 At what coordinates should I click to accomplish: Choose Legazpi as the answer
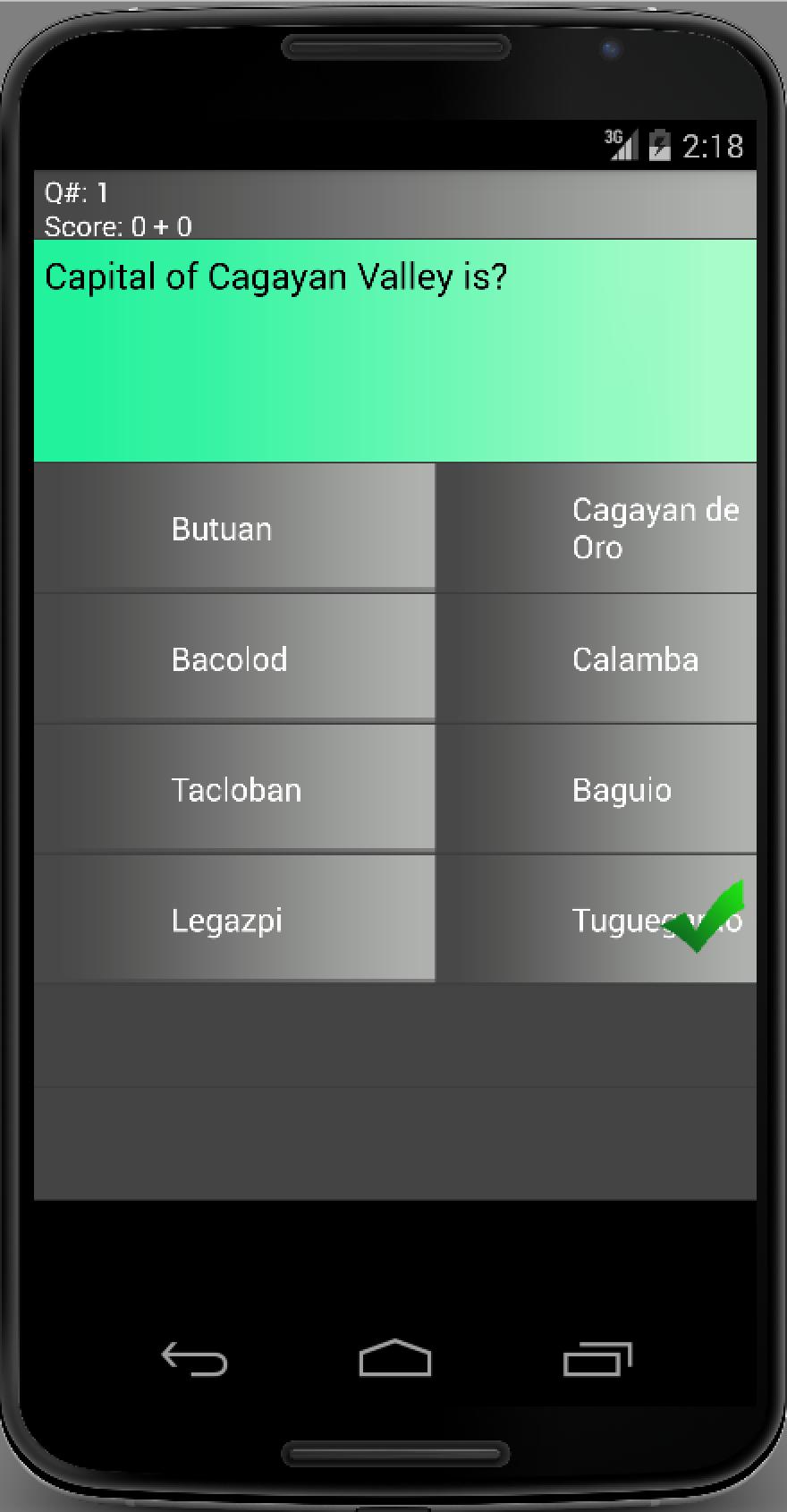pyautogui.click(x=234, y=920)
